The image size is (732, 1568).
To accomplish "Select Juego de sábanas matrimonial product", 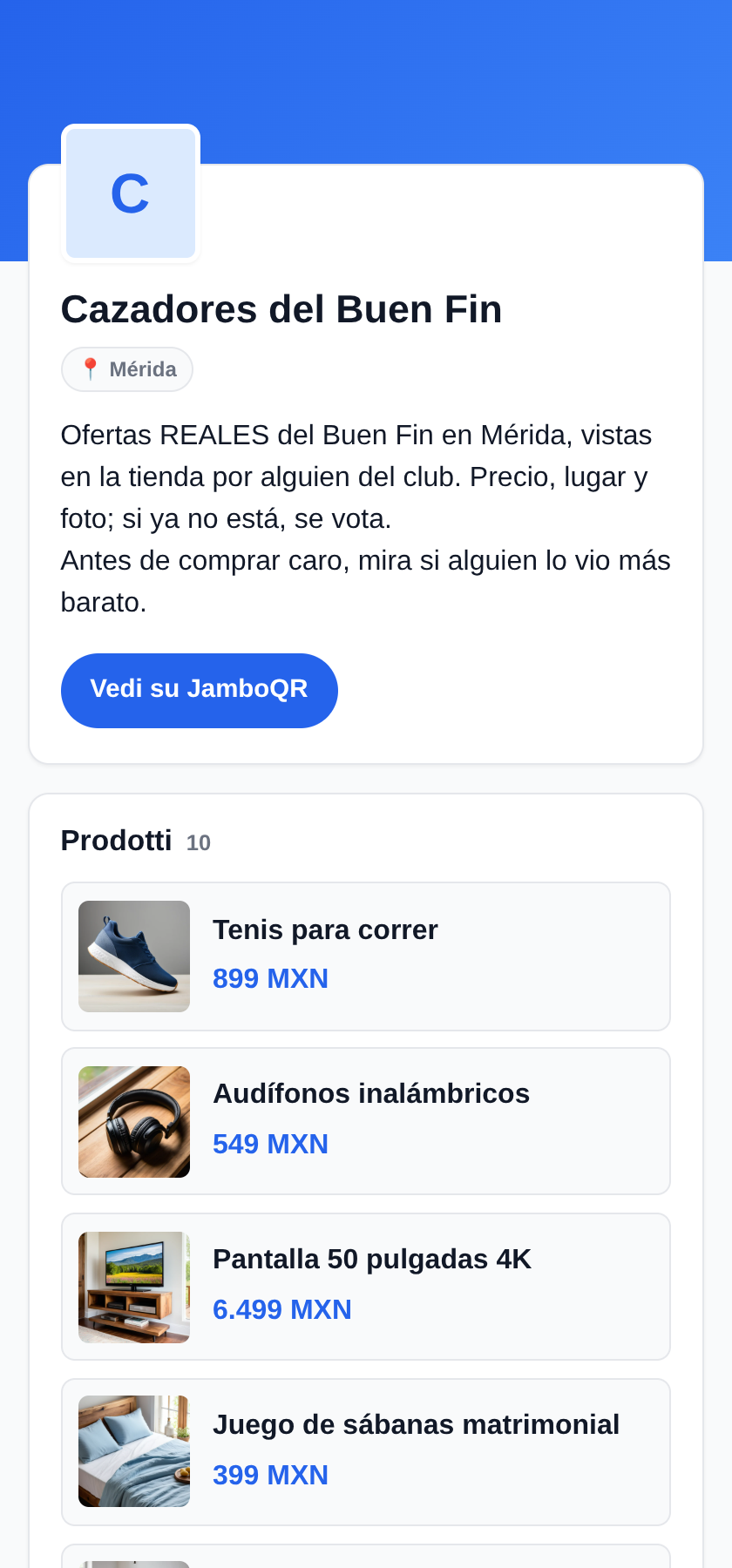I will 366,1452.
